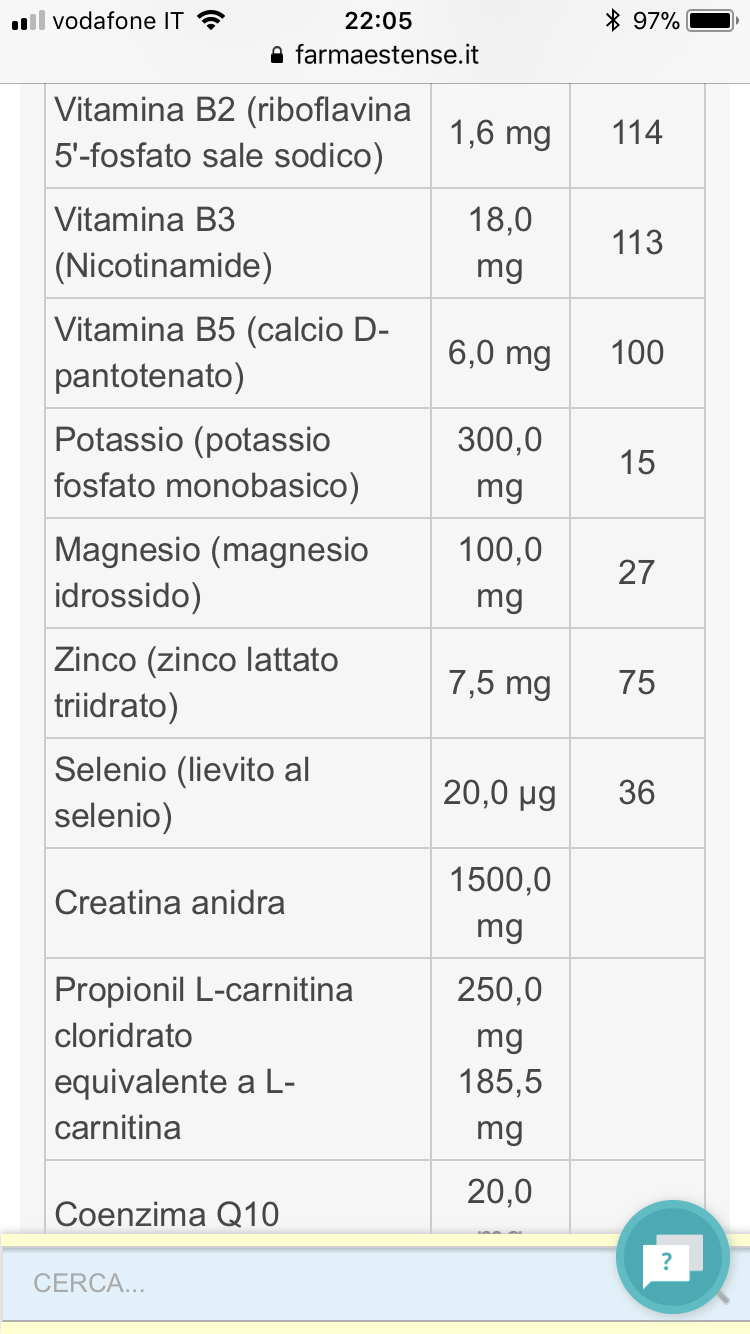The height and width of the screenshot is (1334, 750).
Task: Tap the CERCA search field
Action: click(300, 1284)
